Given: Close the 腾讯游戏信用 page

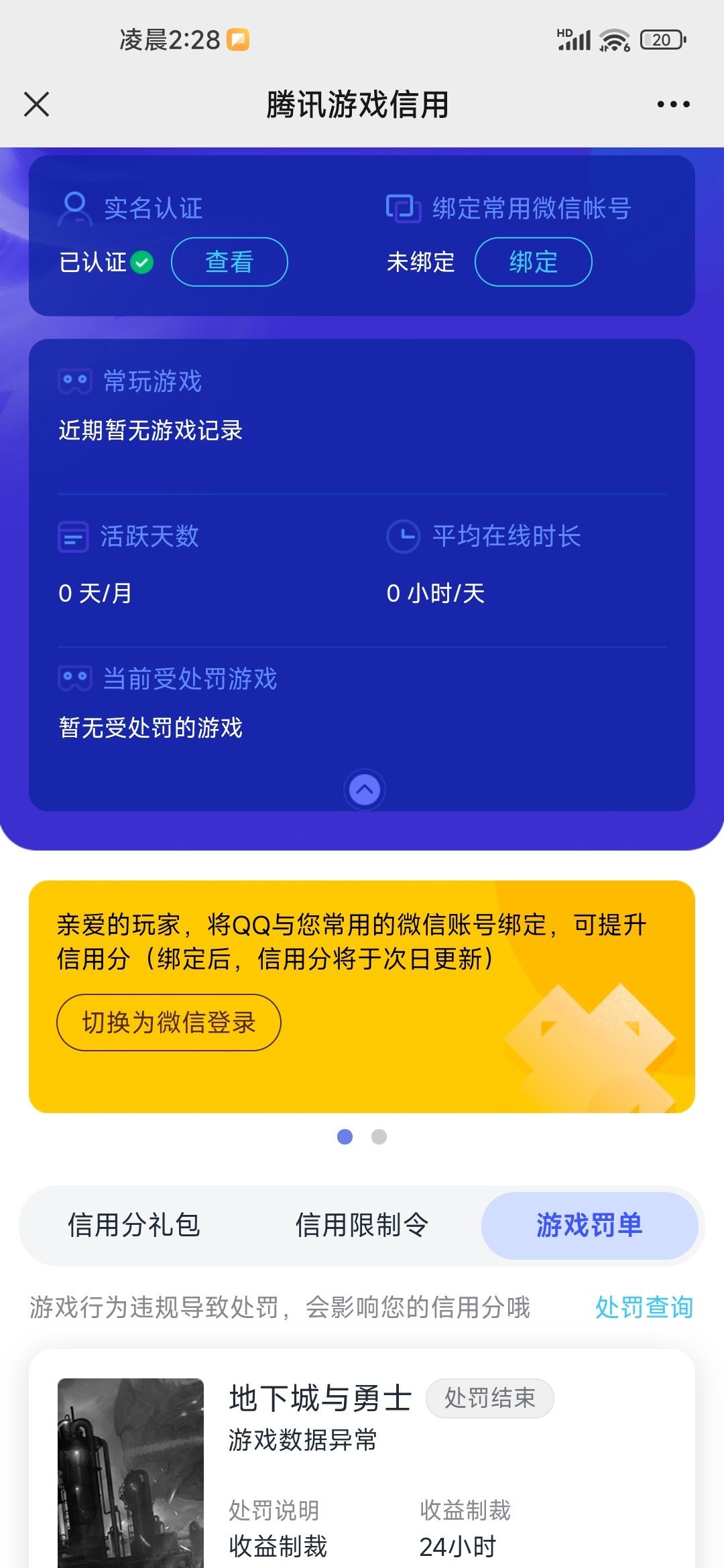Looking at the screenshot, I should [x=36, y=105].
